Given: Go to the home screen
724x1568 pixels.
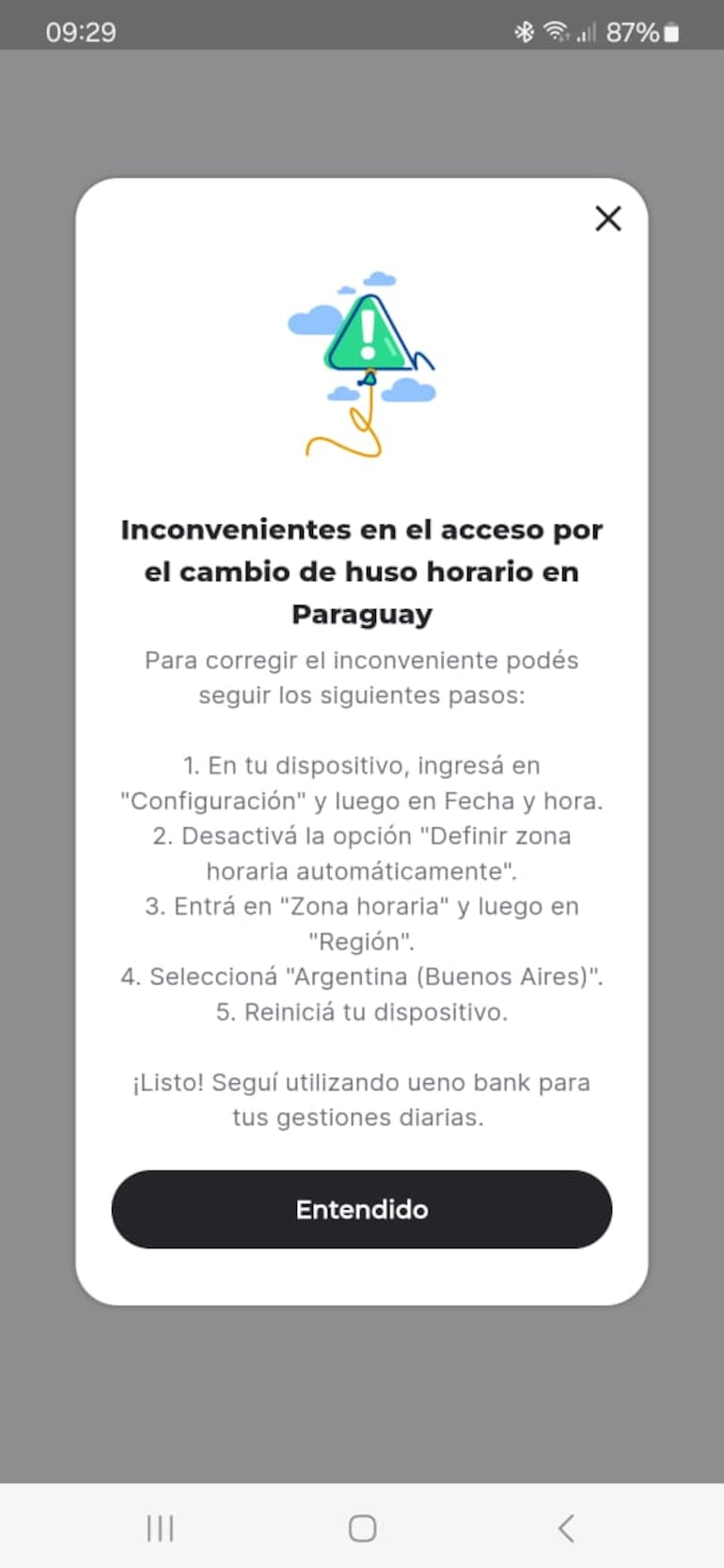Looking at the screenshot, I should tap(362, 1528).
